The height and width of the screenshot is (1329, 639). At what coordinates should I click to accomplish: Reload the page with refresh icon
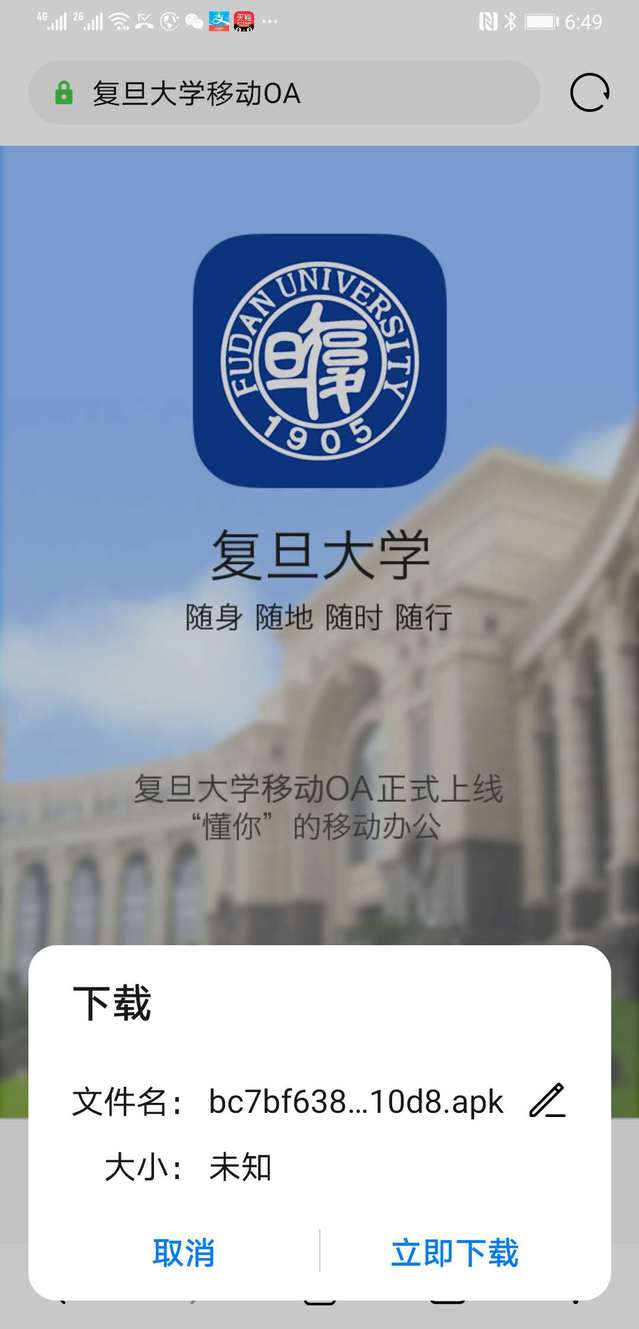pyautogui.click(x=589, y=93)
